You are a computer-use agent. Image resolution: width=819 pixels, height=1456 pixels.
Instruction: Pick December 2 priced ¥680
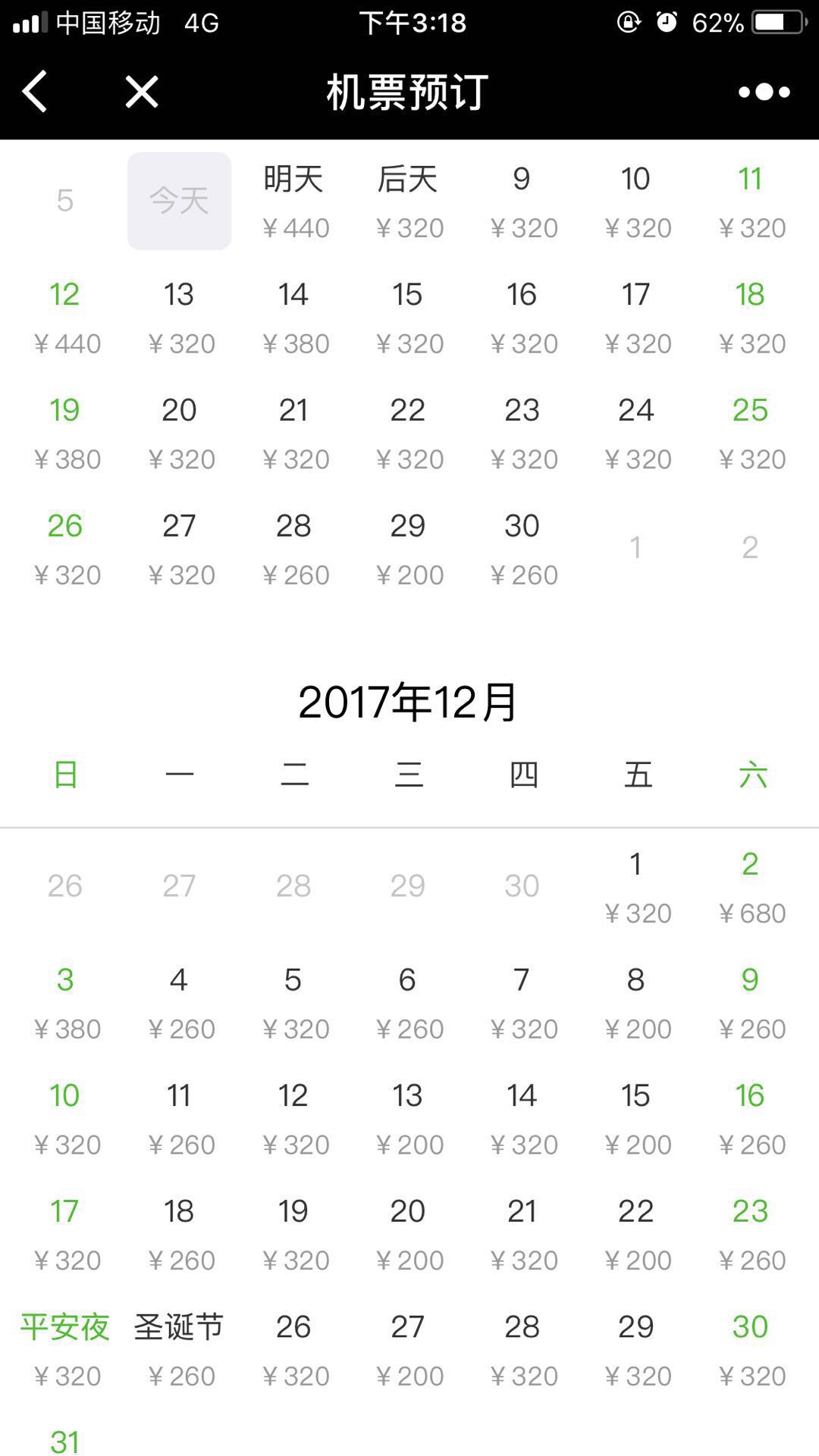750,887
